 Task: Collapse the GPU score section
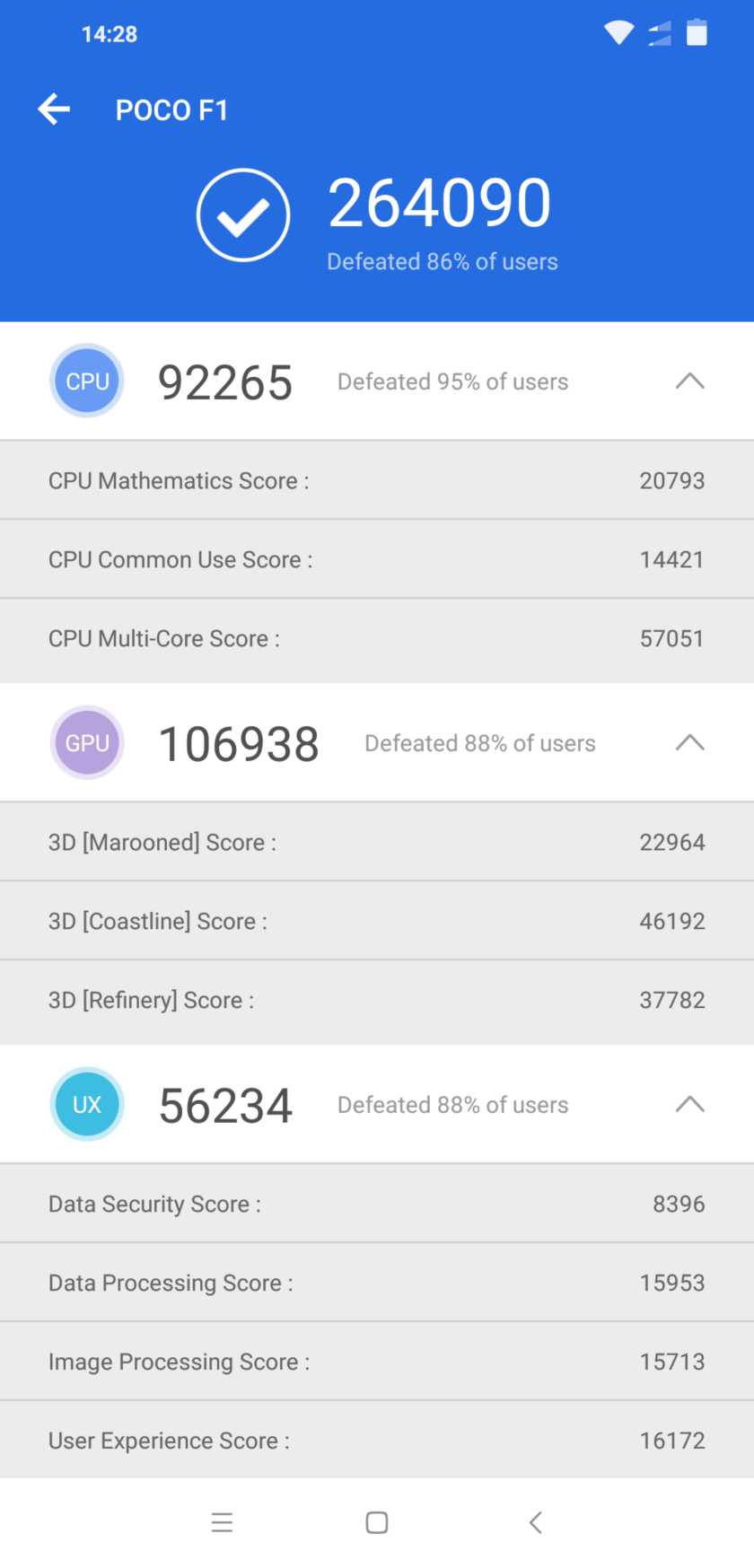689,743
